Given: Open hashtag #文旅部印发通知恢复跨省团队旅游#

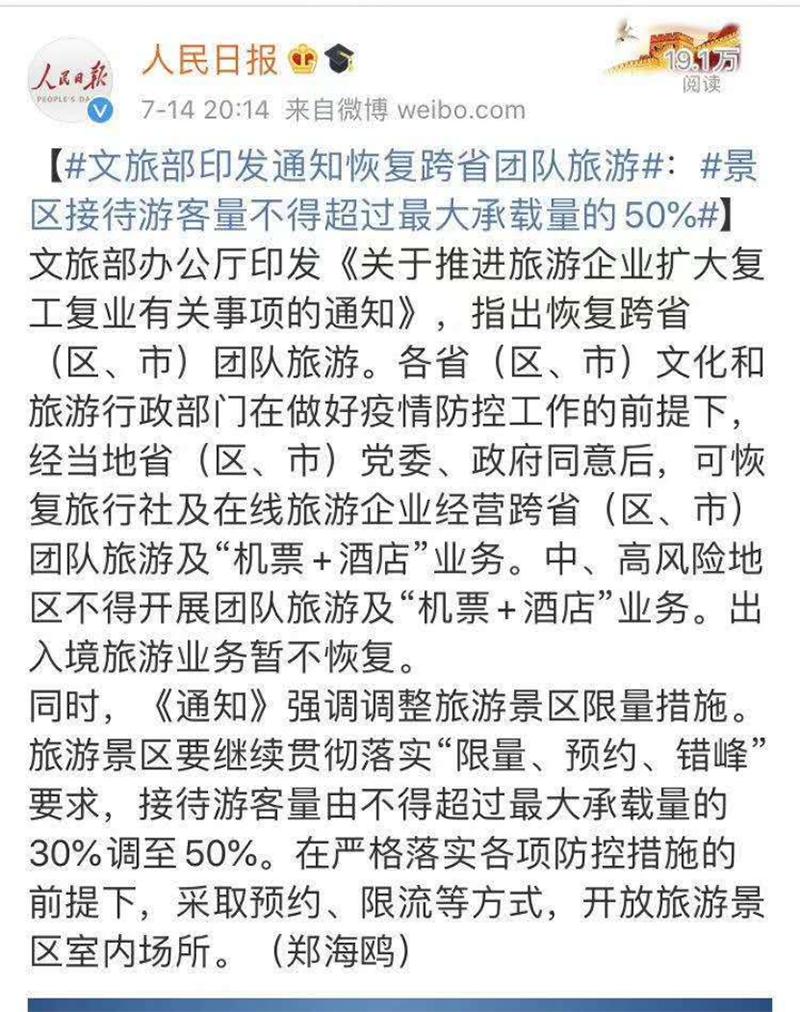Looking at the screenshot, I should 360,166.
